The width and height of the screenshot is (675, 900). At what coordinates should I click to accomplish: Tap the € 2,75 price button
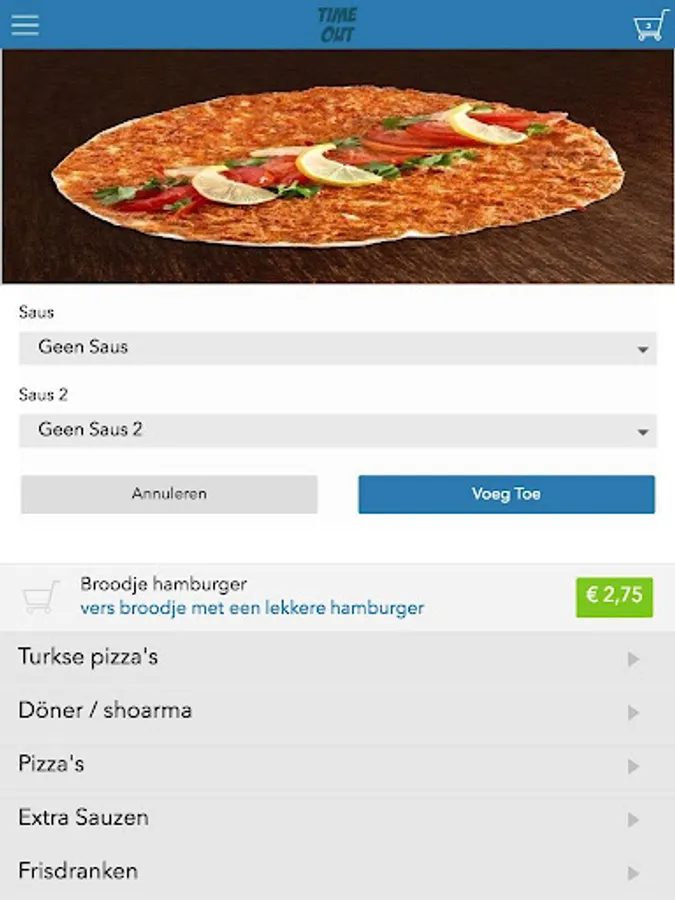point(614,597)
